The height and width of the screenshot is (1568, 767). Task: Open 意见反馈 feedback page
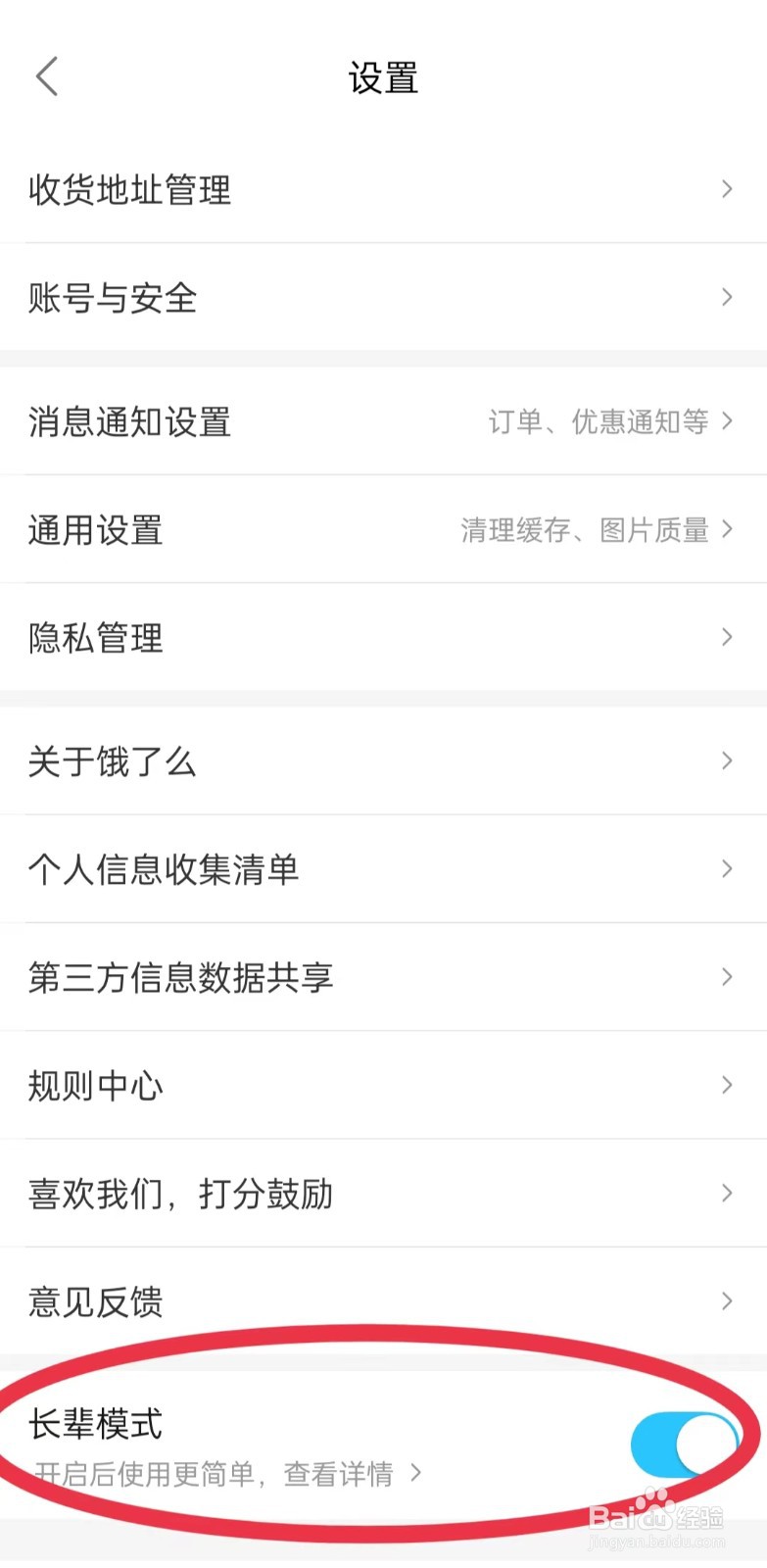coord(94,1301)
